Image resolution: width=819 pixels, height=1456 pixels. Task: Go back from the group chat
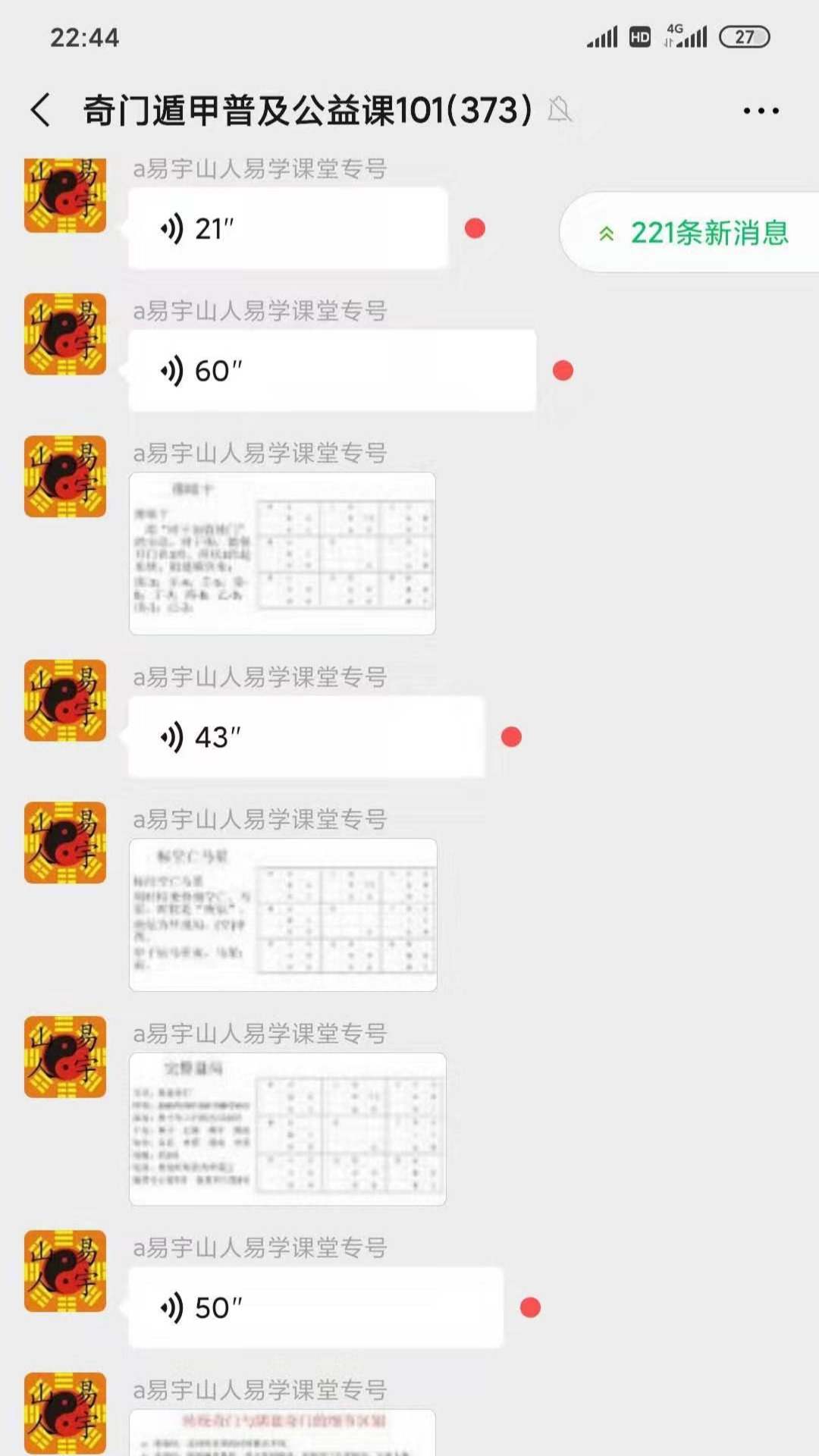coord(41,111)
